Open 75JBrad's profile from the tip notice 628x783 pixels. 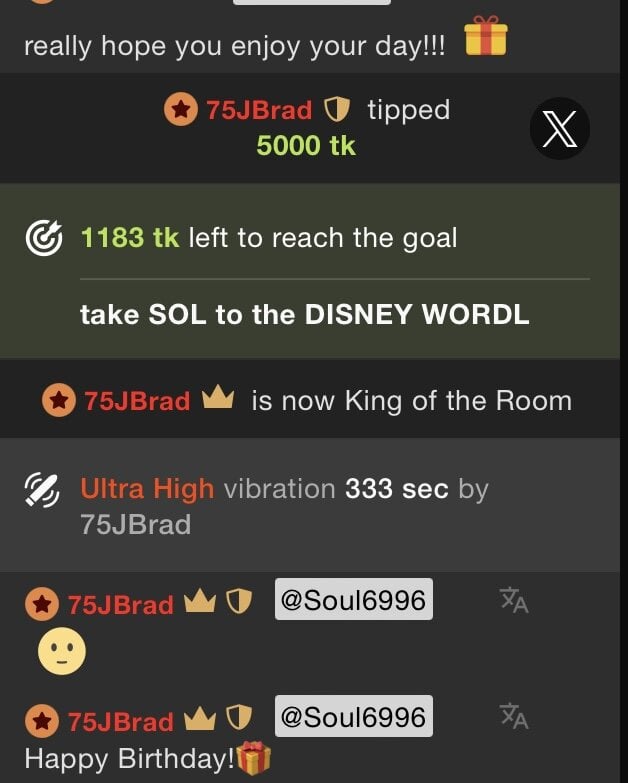point(259,110)
